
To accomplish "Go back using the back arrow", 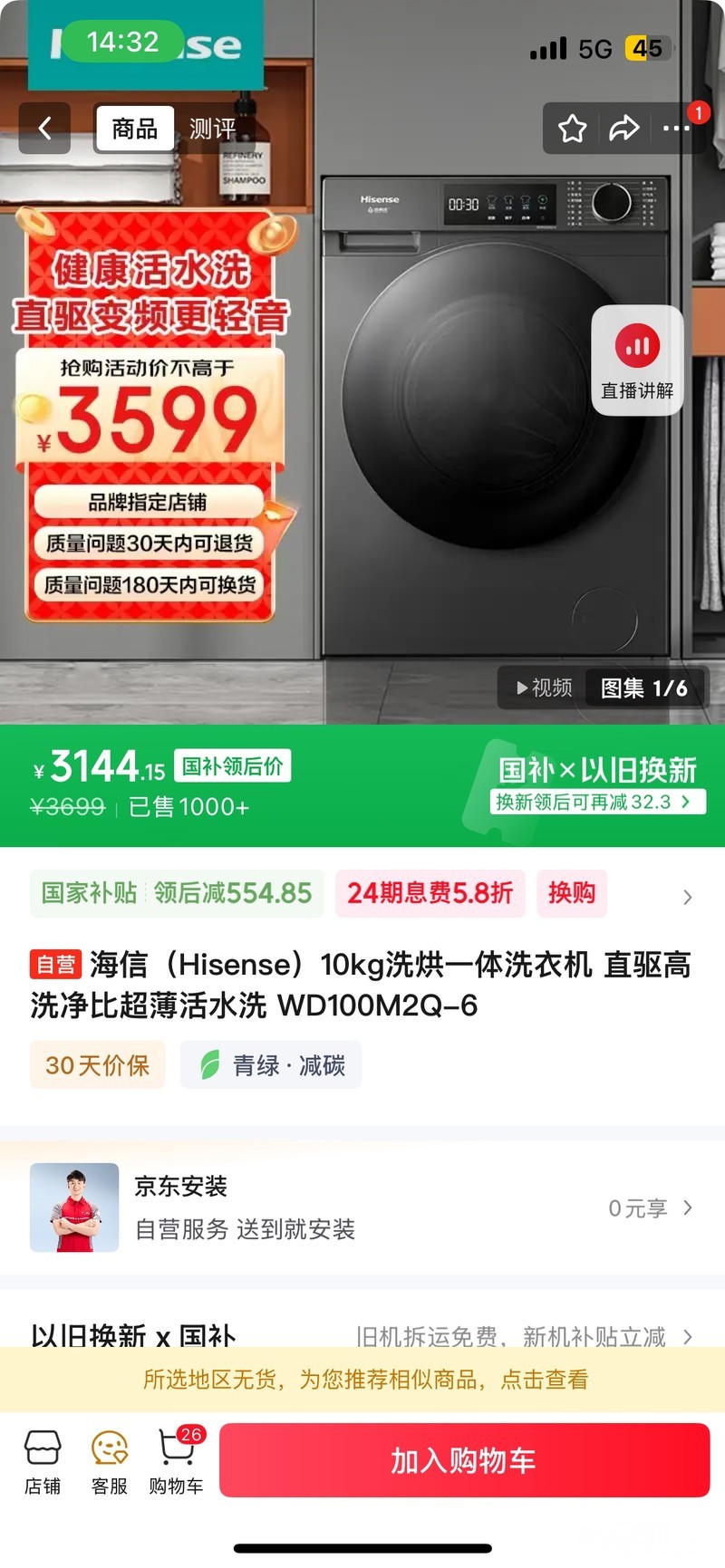I will pyautogui.click(x=44, y=128).
